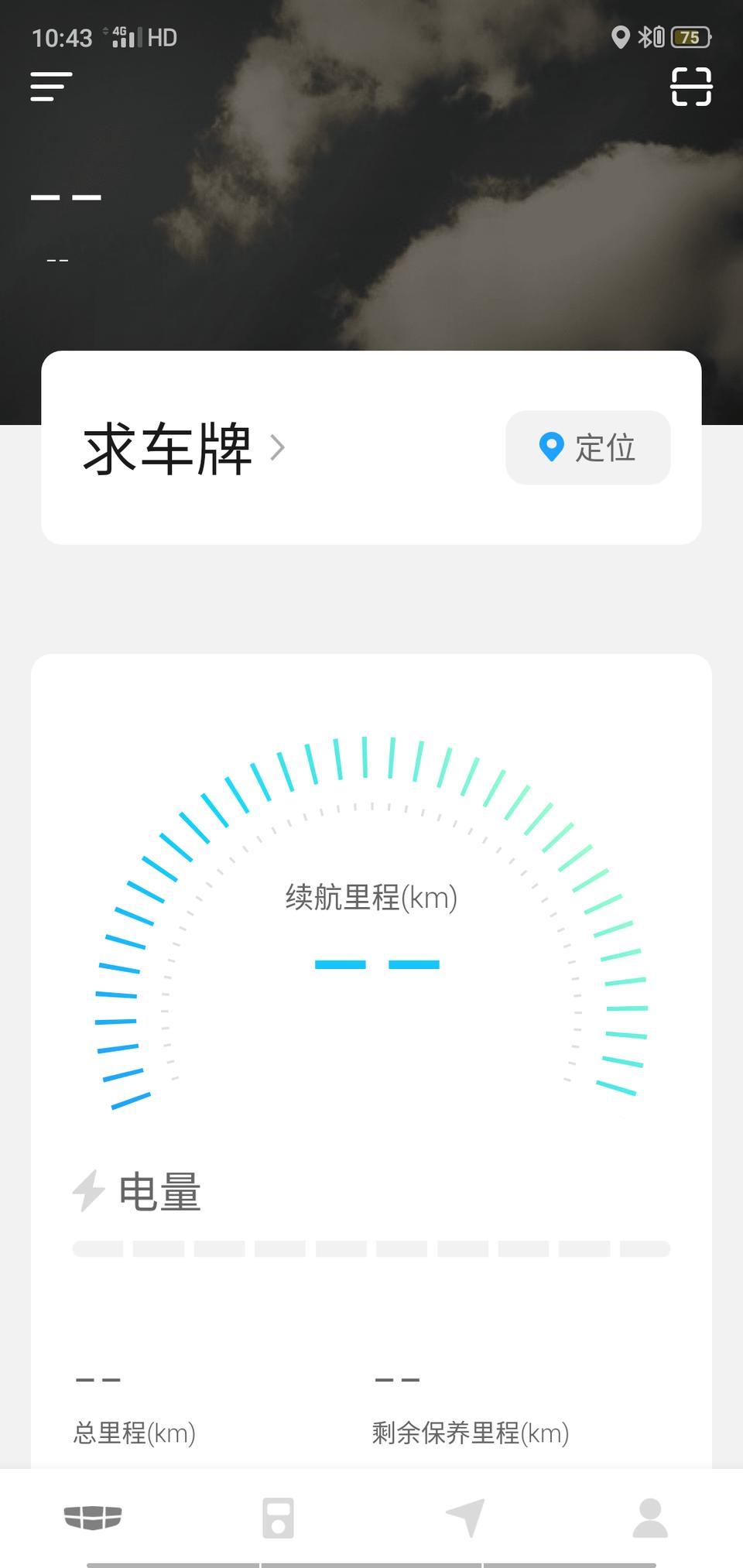Image resolution: width=743 pixels, height=1568 pixels.
Task: Open the profile tab at bottom right
Action: pos(651,1518)
